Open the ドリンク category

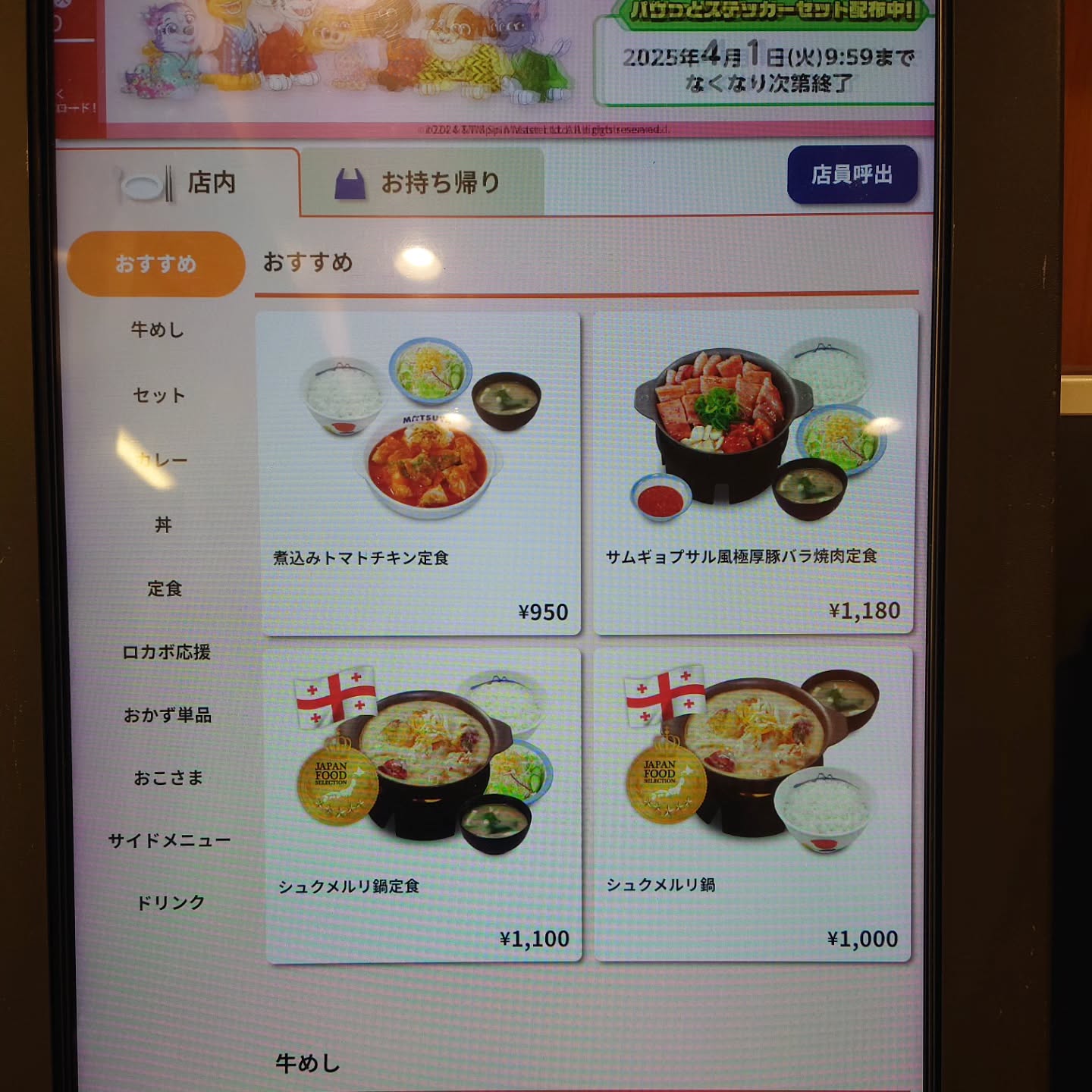point(171,902)
